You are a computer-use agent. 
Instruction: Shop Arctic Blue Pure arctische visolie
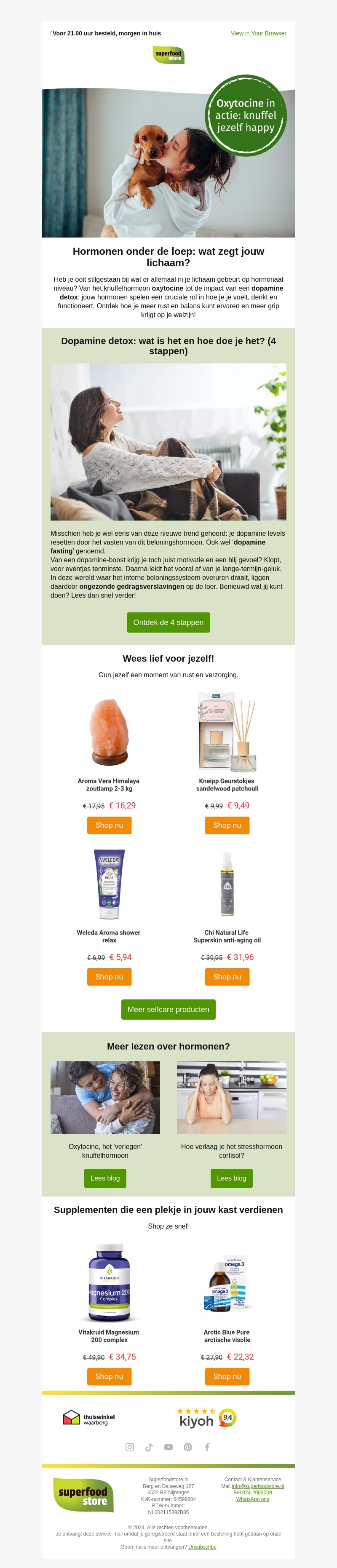pos(227,1376)
